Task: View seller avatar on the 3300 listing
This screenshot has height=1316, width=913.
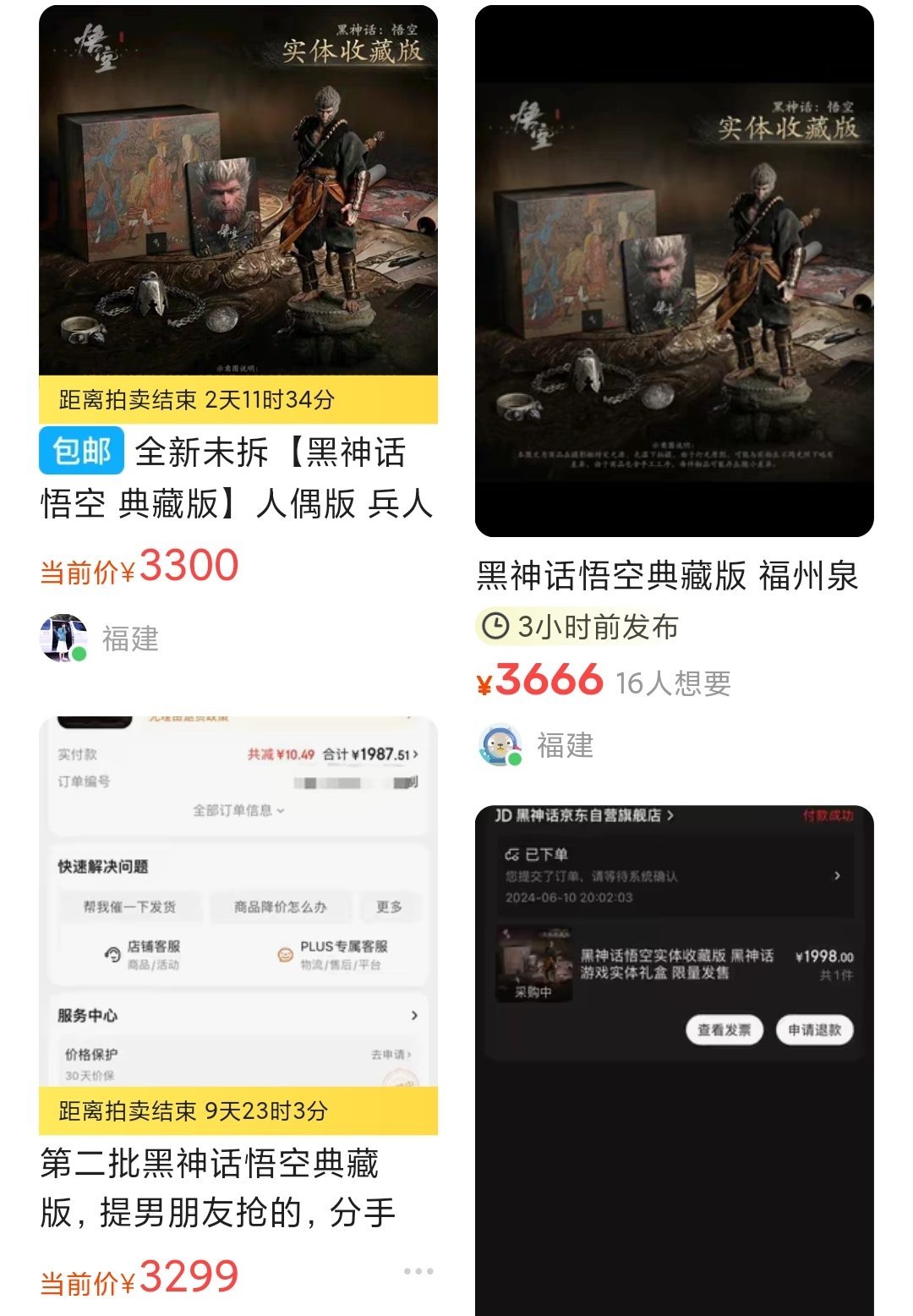Action: [x=63, y=638]
